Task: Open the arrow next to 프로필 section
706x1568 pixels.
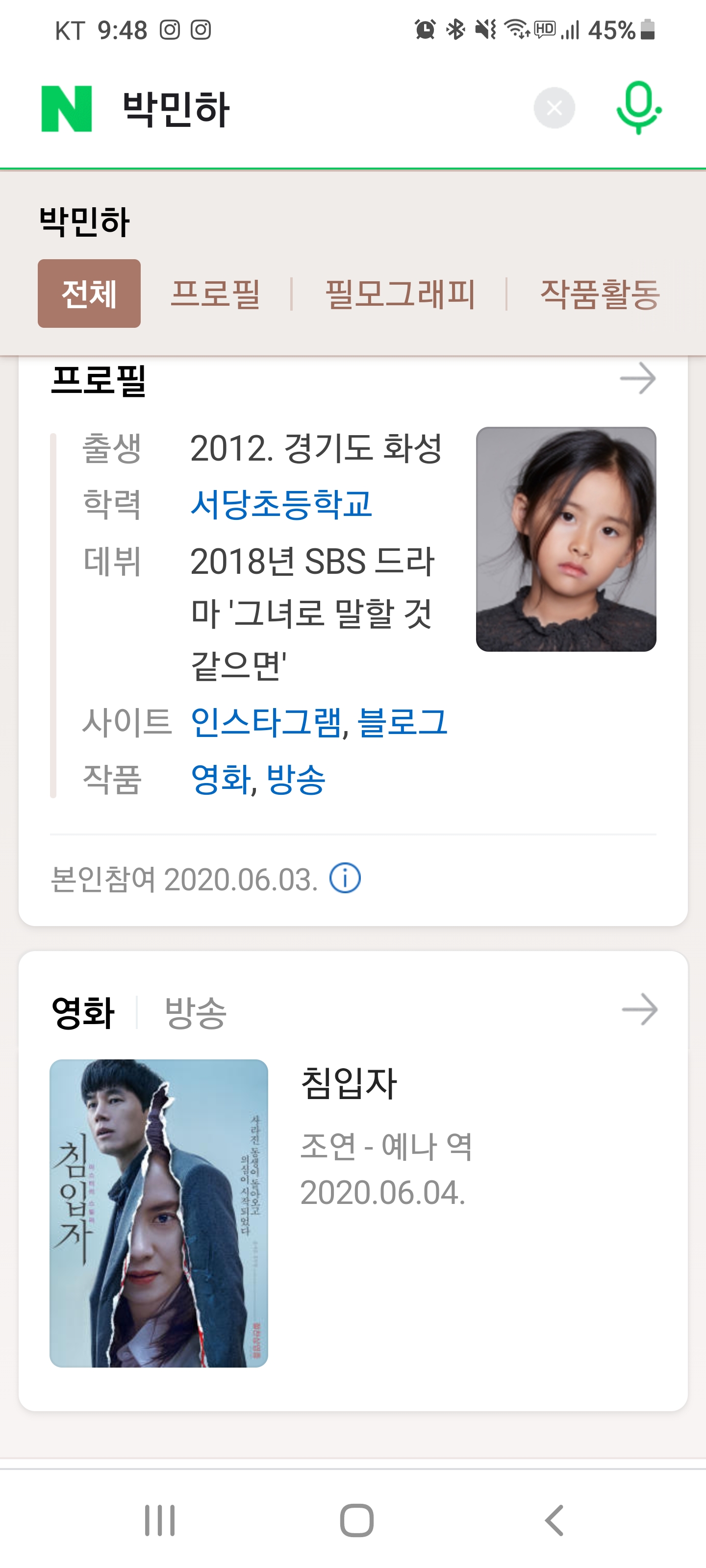Action: pyautogui.click(x=637, y=379)
